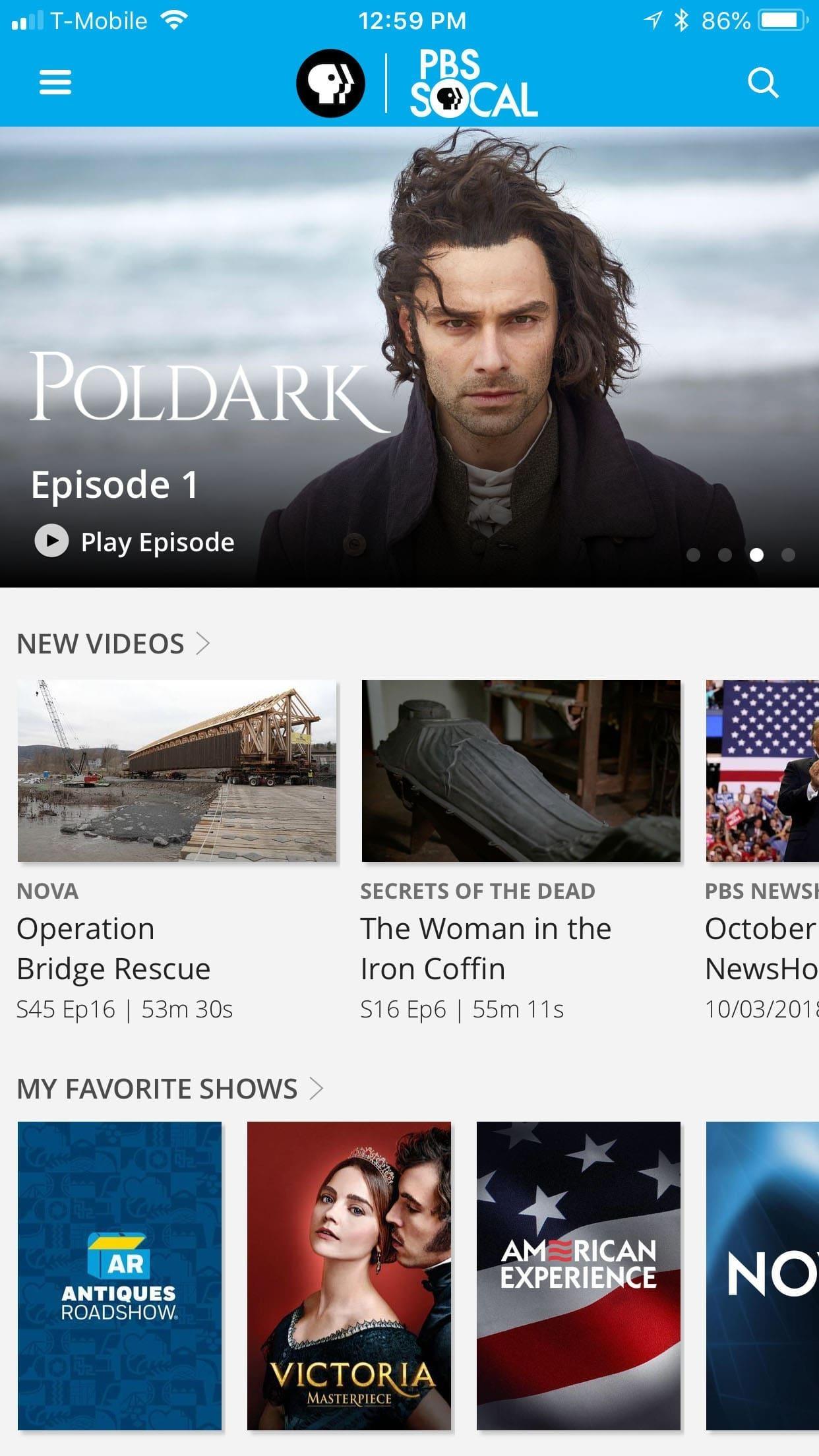Viewport: 819px width, 1456px height.
Task: Open the hamburger navigation menu
Action: point(55,83)
